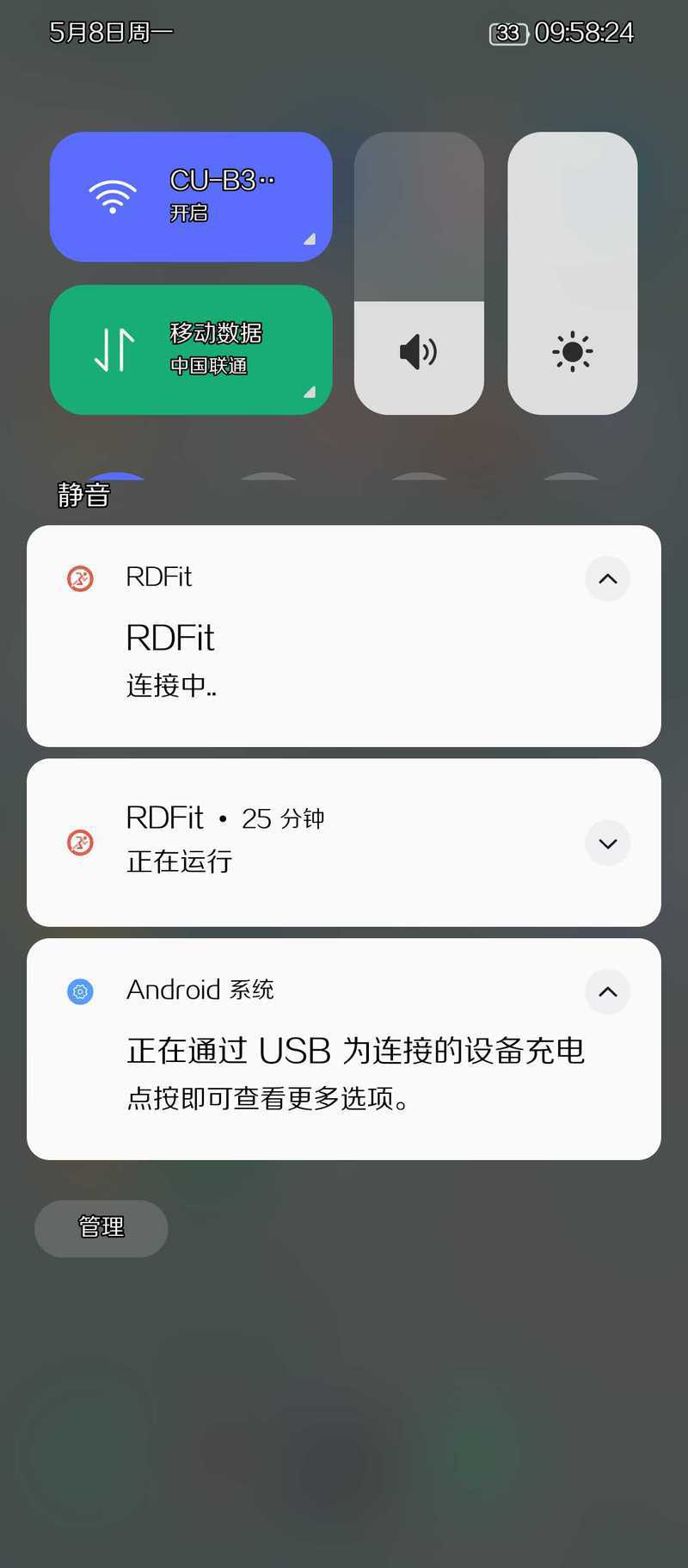Expand the RDFit 正在运行 notification

click(607, 843)
